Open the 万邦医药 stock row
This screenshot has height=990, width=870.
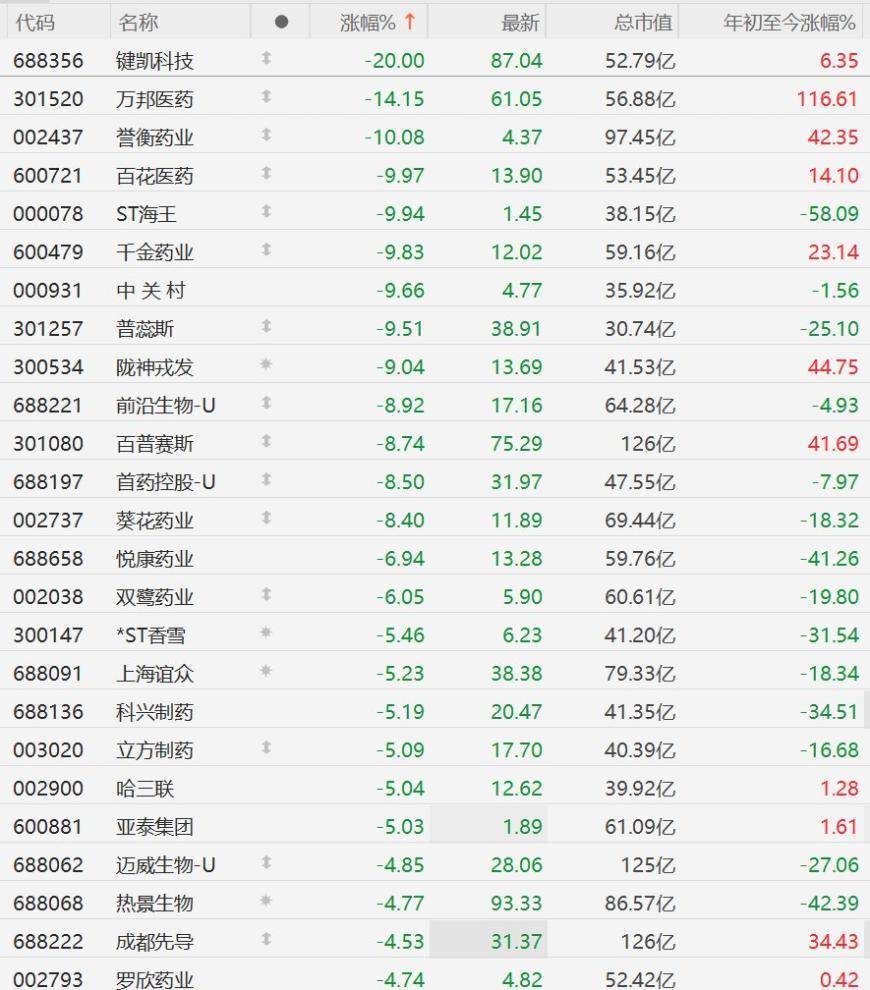(x=435, y=98)
